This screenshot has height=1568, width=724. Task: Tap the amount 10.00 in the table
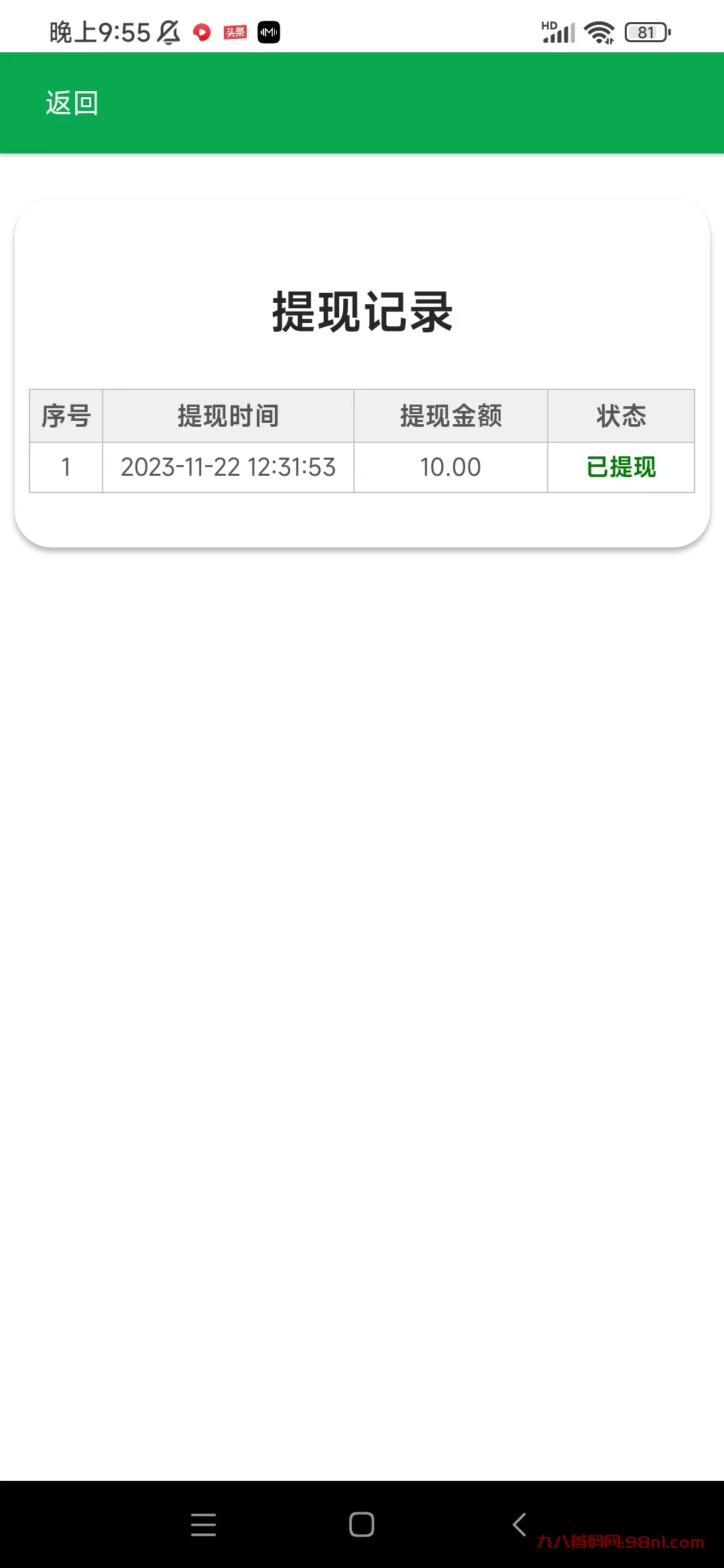pyautogui.click(x=450, y=467)
